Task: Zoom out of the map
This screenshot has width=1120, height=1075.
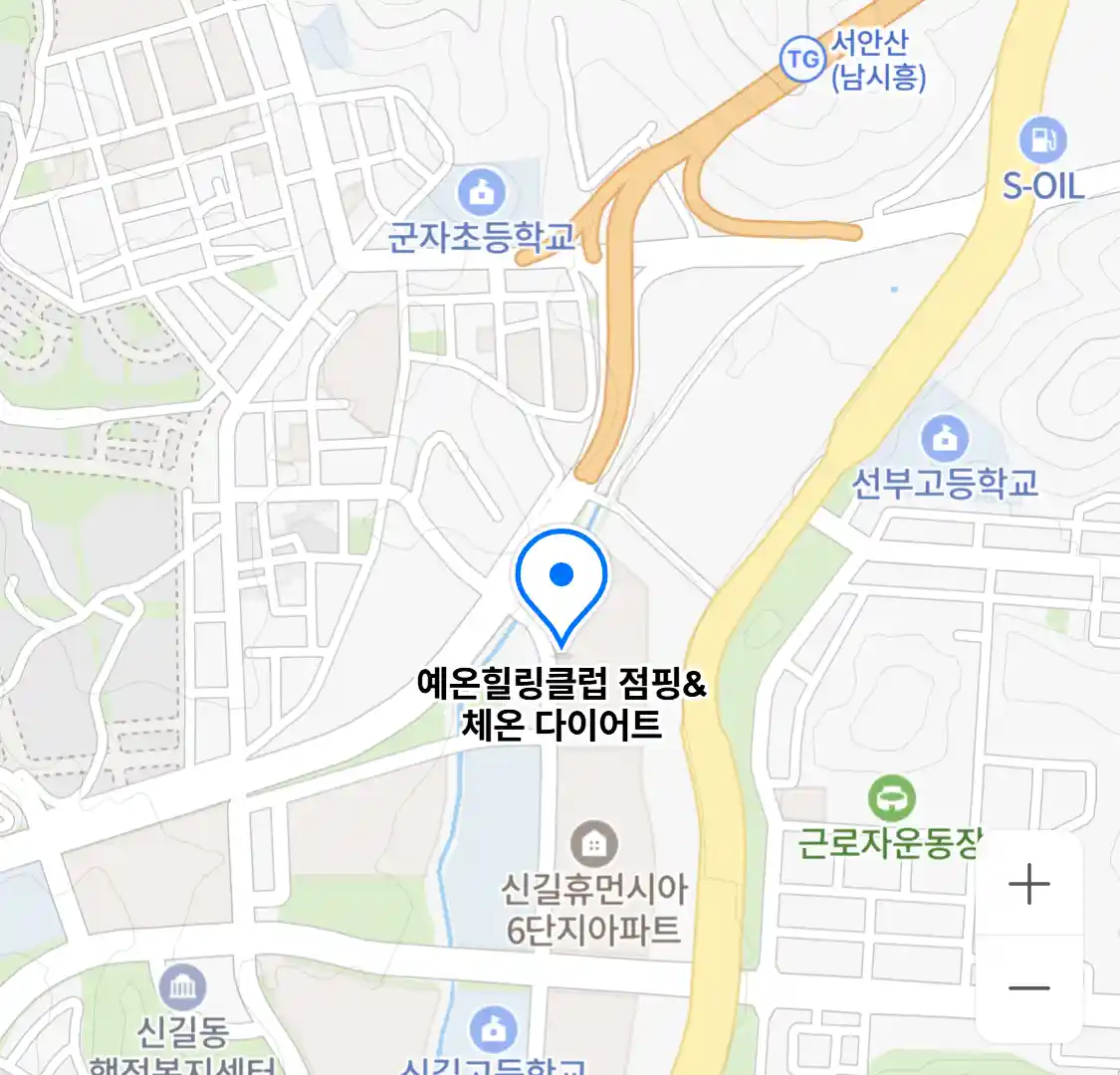Action: click(1028, 987)
